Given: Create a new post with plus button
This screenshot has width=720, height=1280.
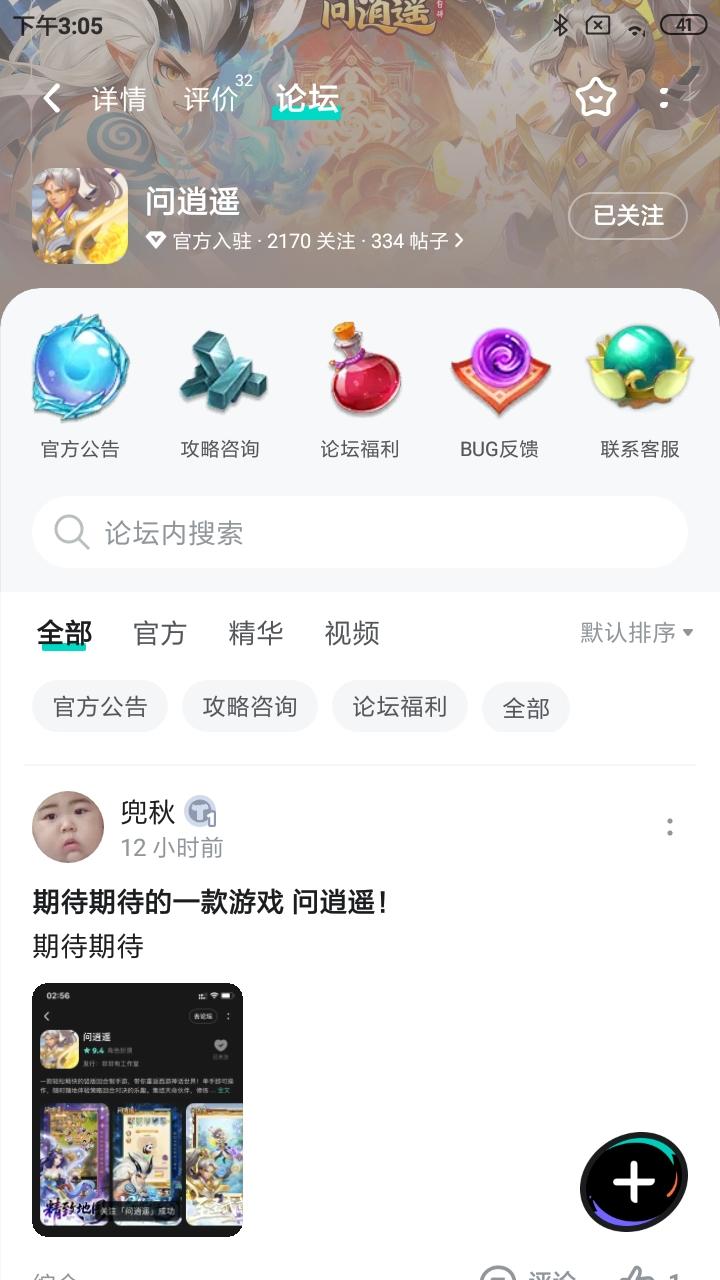Looking at the screenshot, I should coord(634,1182).
